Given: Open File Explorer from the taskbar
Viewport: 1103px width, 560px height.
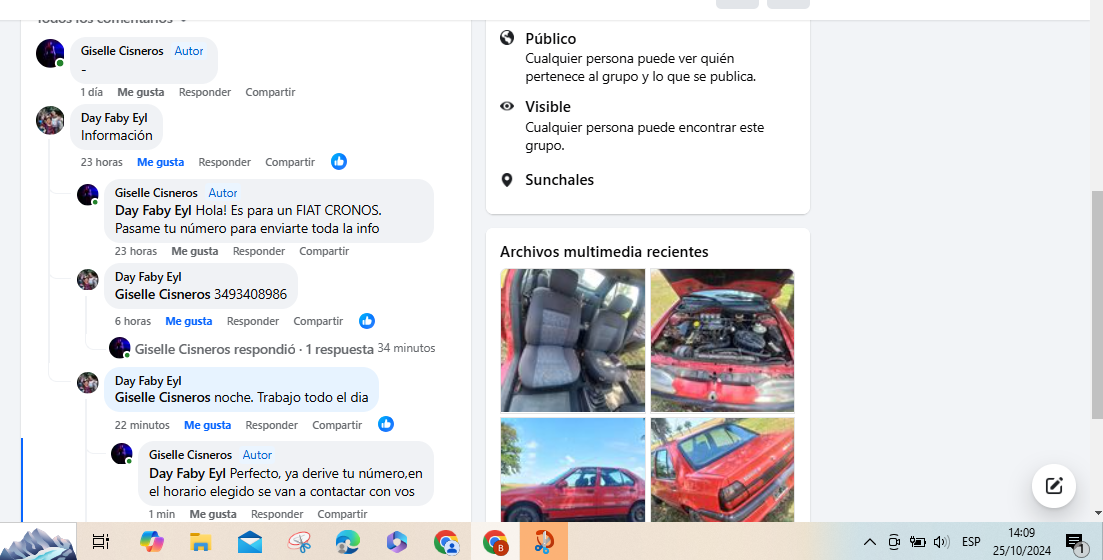Looking at the screenshot, I should pyautogui.click(x=201, y=542).
